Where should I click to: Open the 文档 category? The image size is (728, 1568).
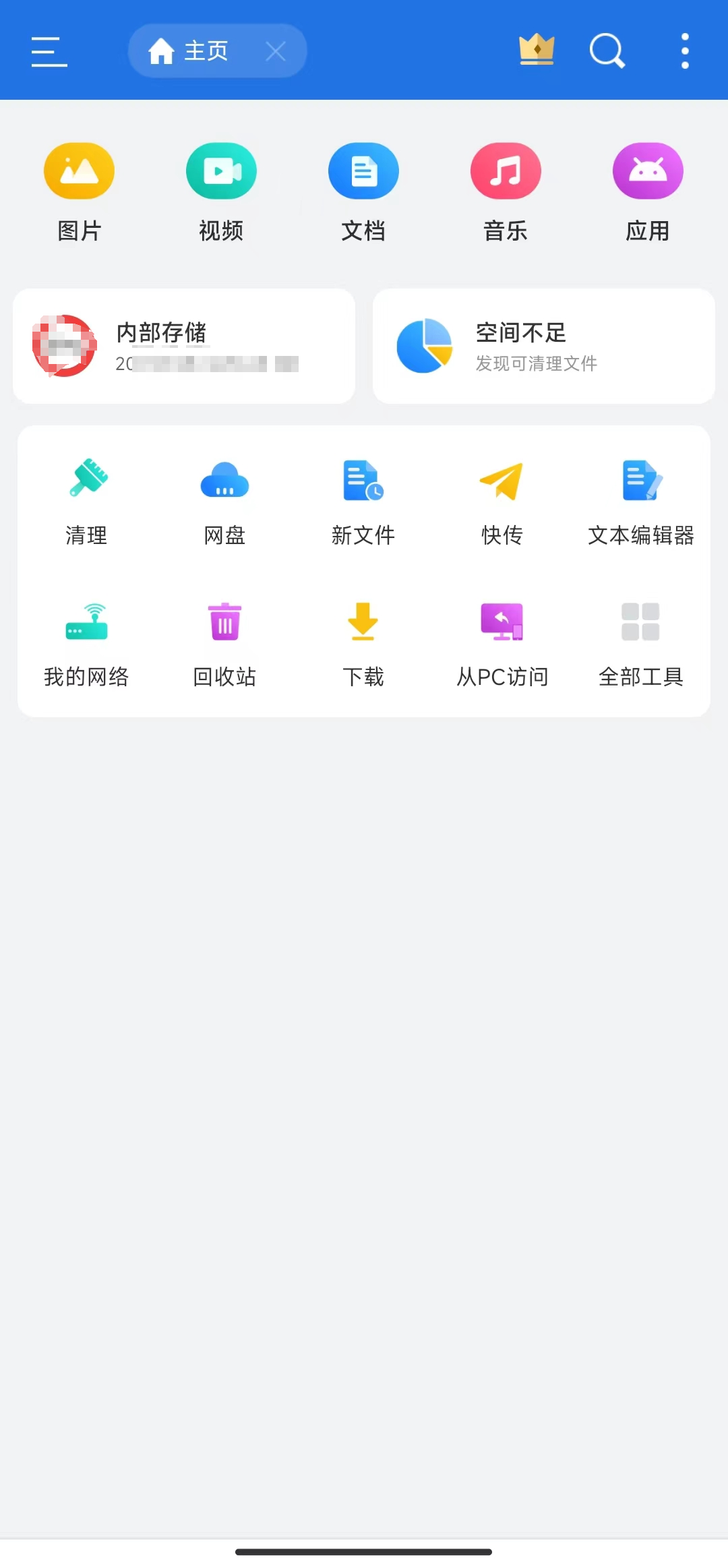pos(363,192)
